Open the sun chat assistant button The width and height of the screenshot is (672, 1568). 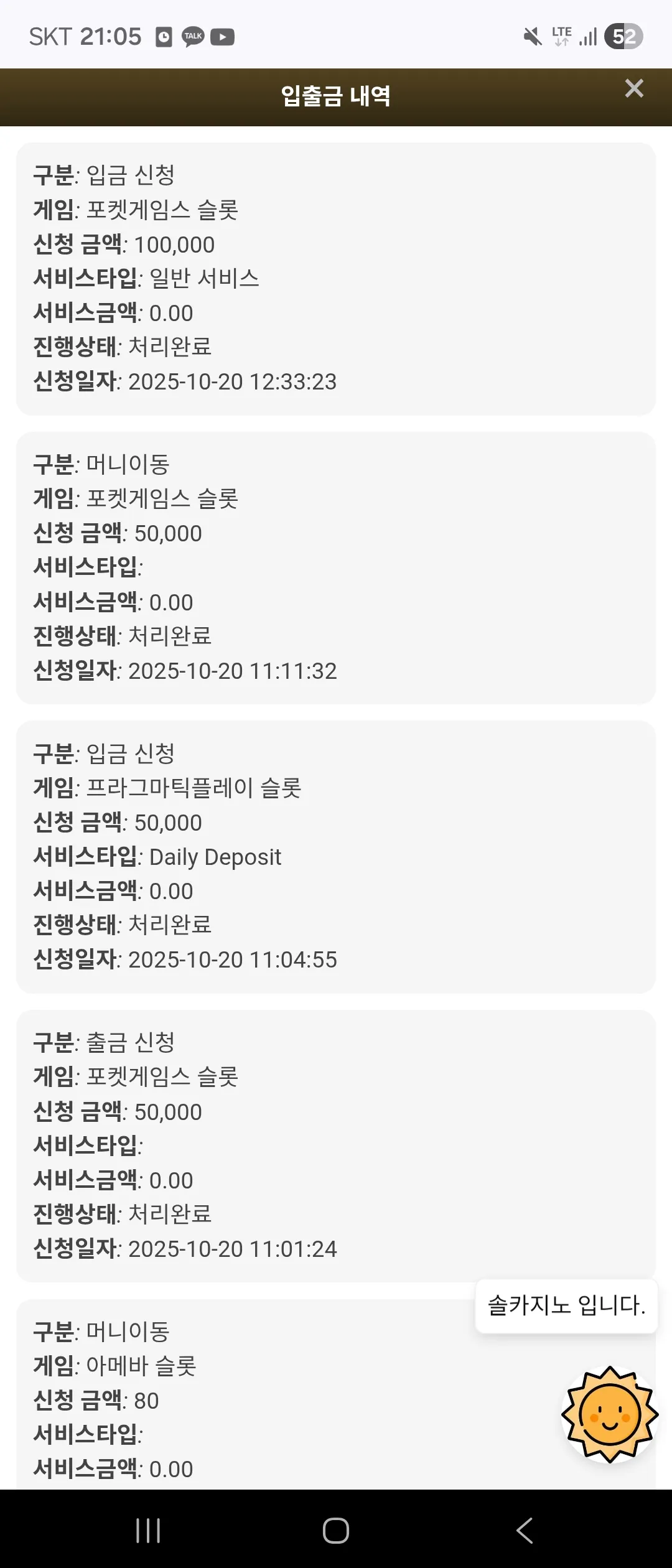610,1414
